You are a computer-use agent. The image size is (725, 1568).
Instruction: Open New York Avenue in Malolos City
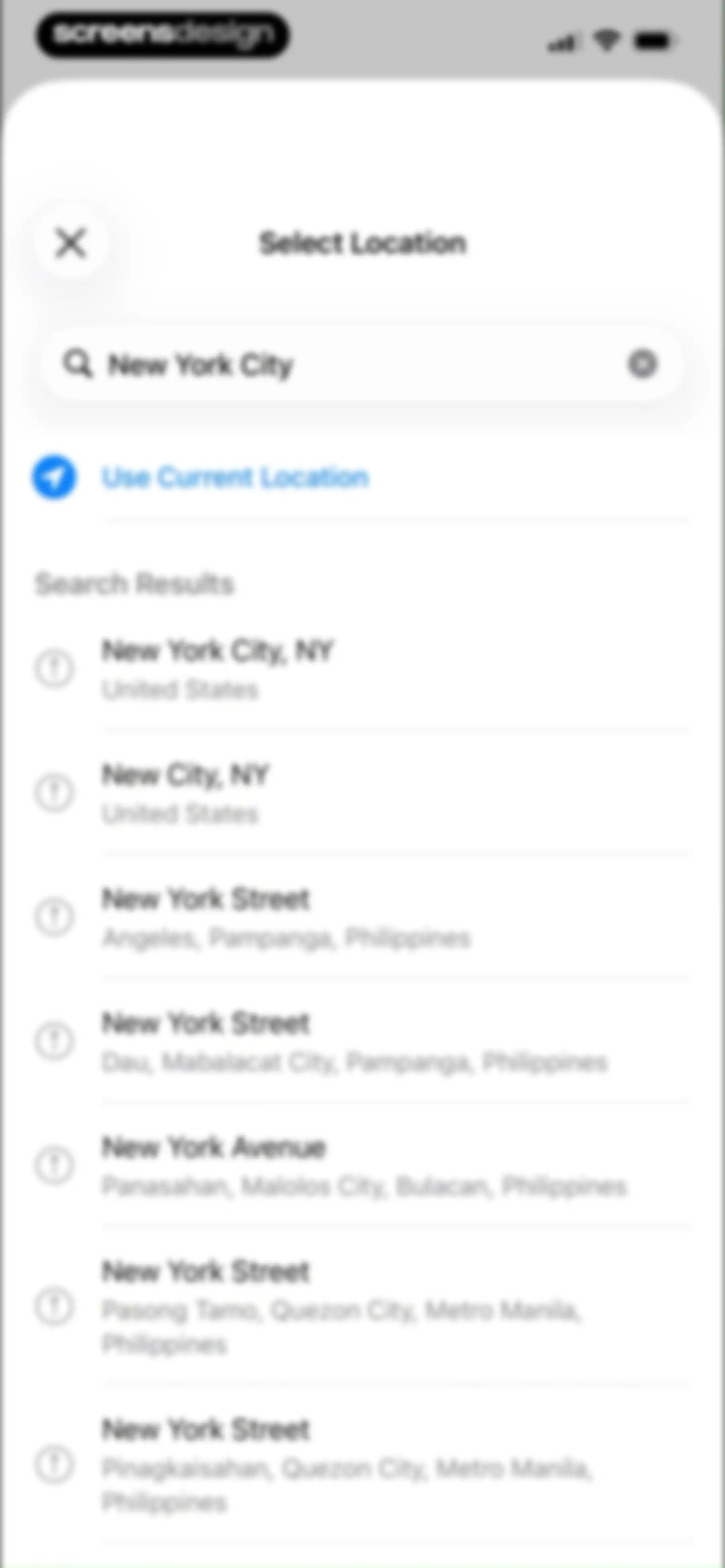click(x=362, y=1166)
